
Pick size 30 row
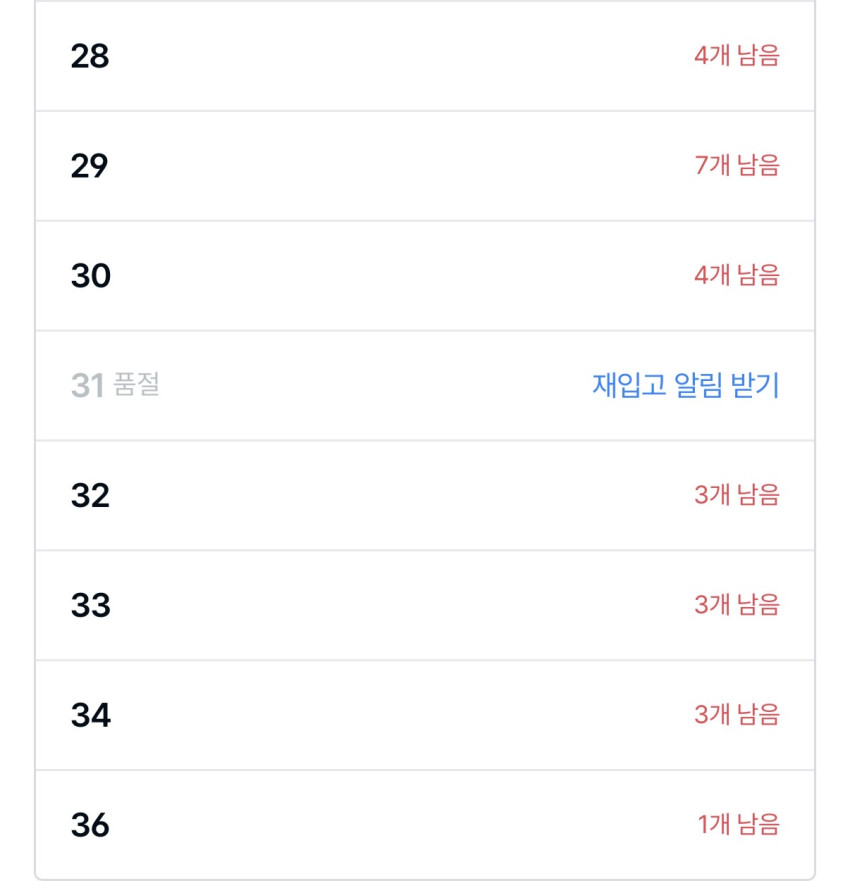425,276
